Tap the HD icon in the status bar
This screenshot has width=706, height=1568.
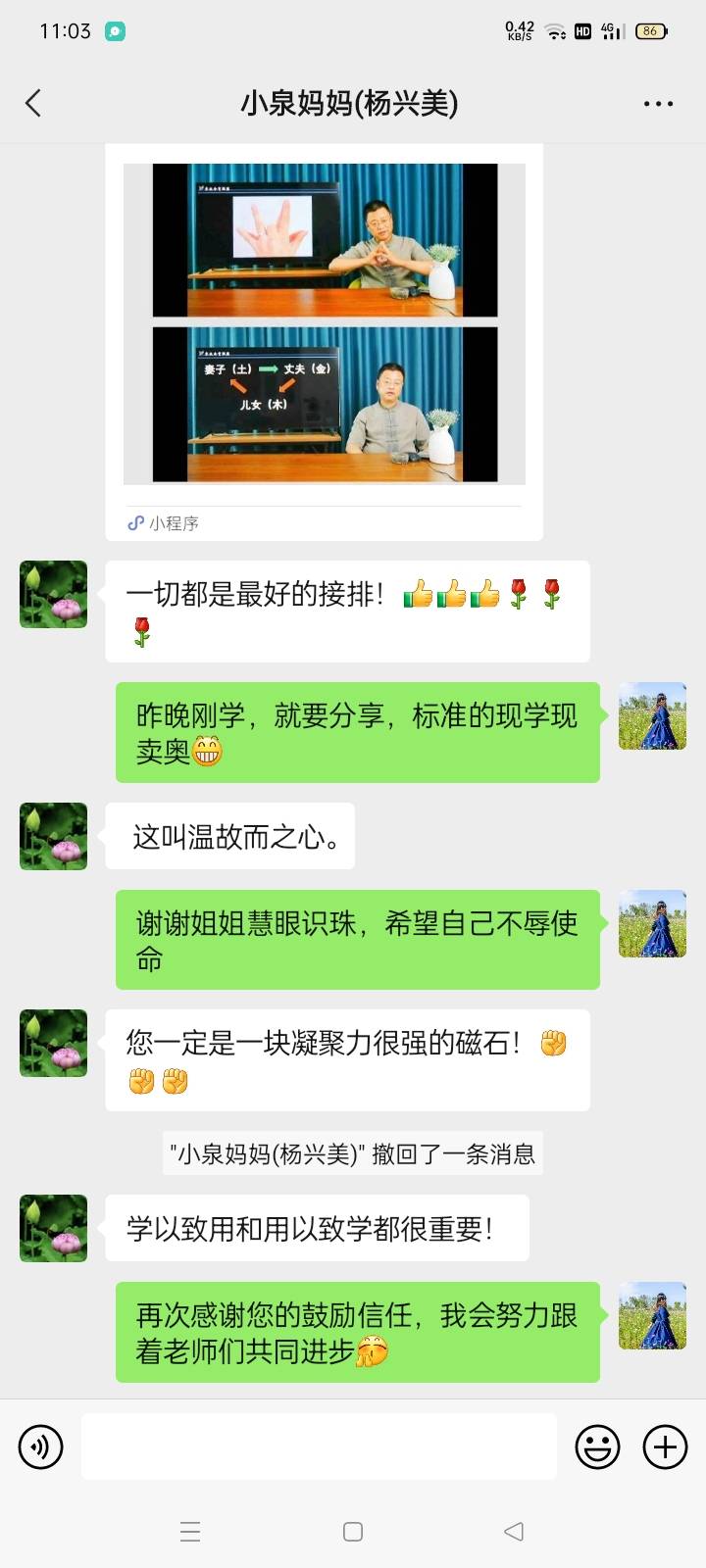(x=581, y=31)
